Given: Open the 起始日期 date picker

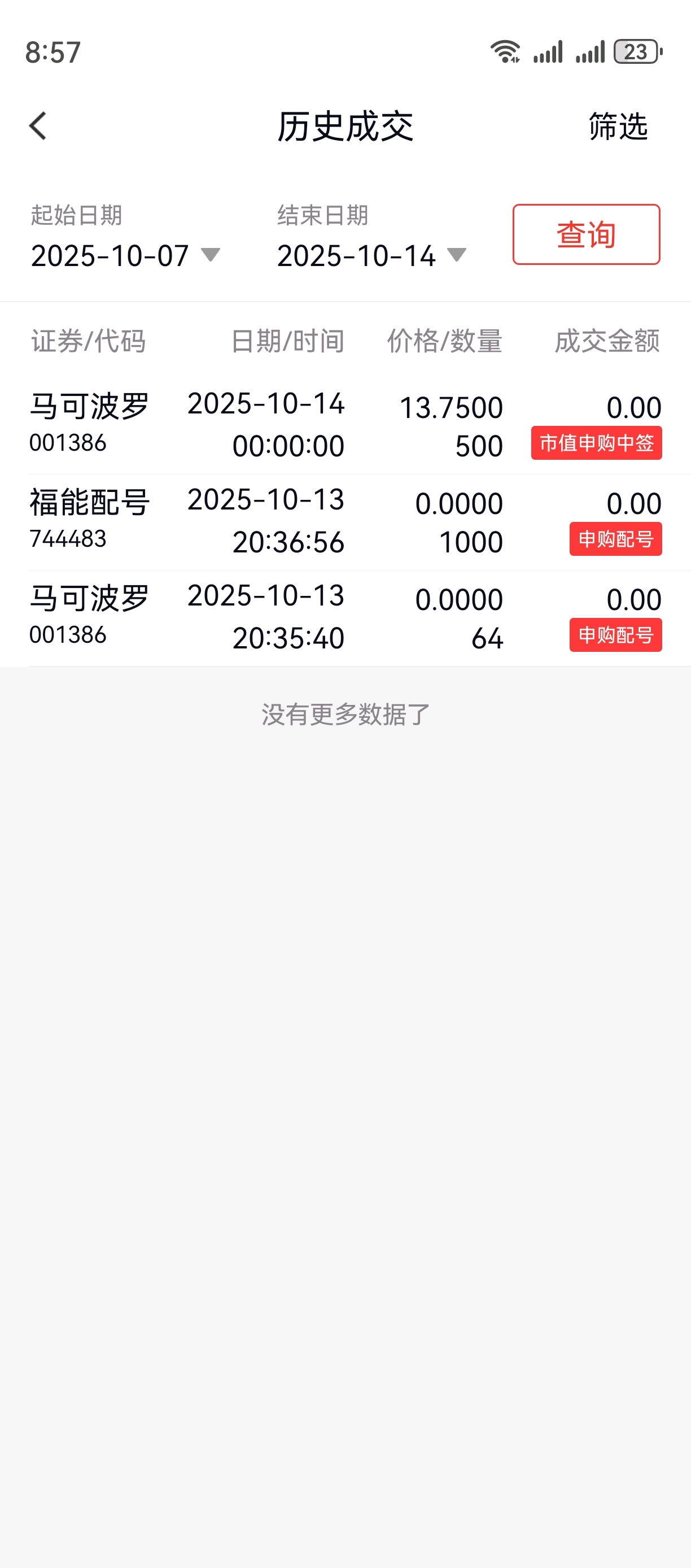Looking at the screenshot, I should pos(125,255).
